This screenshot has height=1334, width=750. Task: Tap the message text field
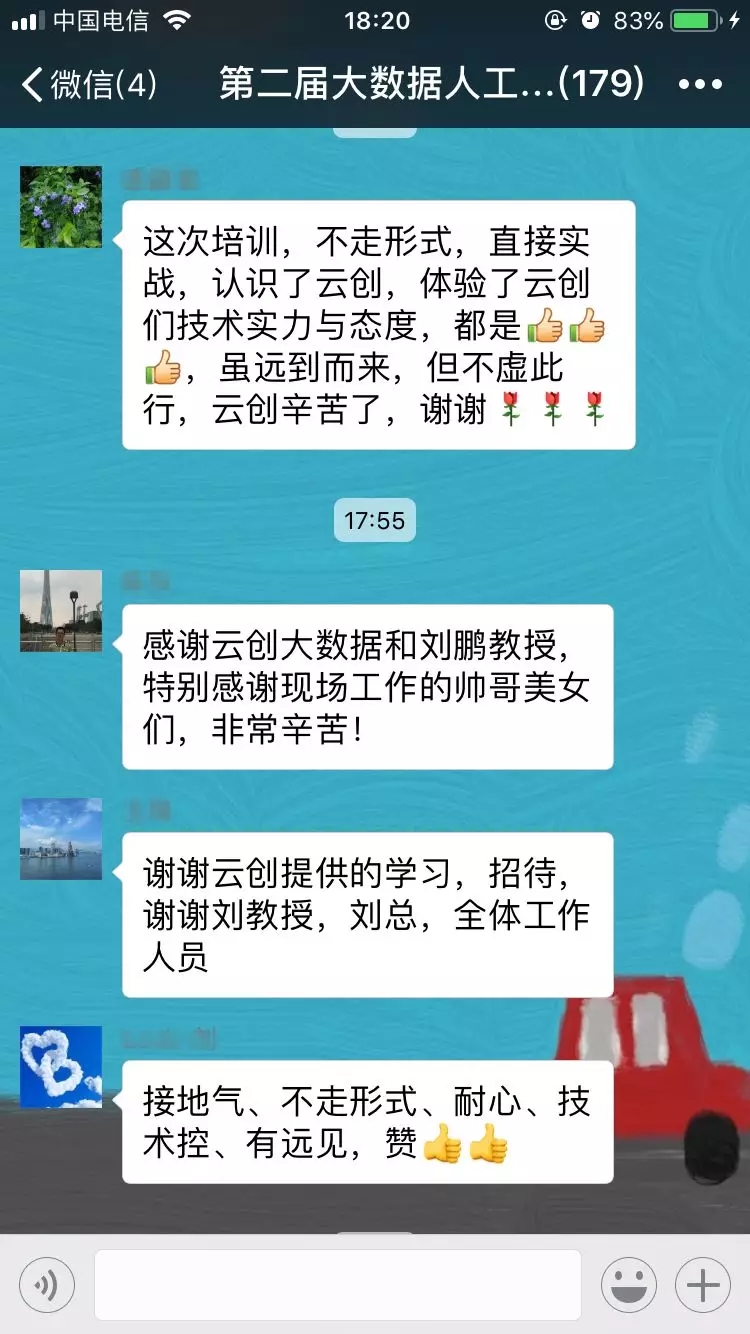(x=337, y=1285)
